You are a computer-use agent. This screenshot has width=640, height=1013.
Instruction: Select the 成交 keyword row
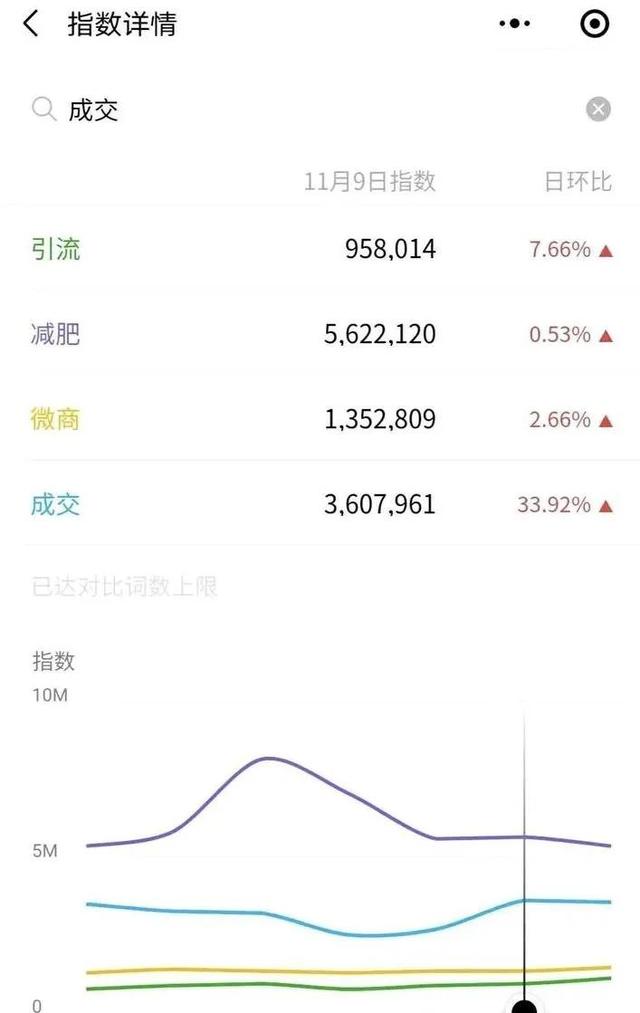point(320,504)
